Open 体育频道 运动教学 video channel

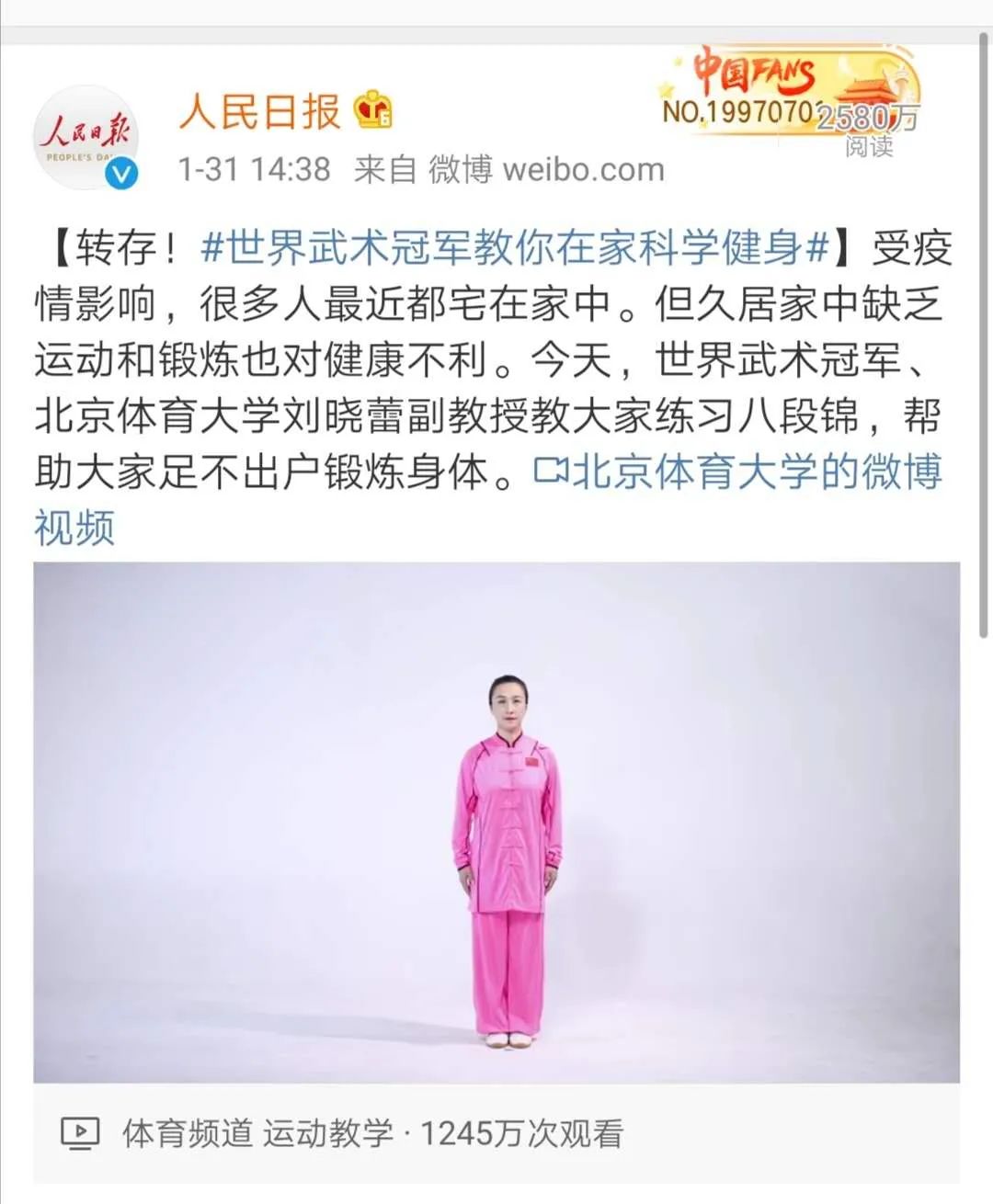point(257,1133)
